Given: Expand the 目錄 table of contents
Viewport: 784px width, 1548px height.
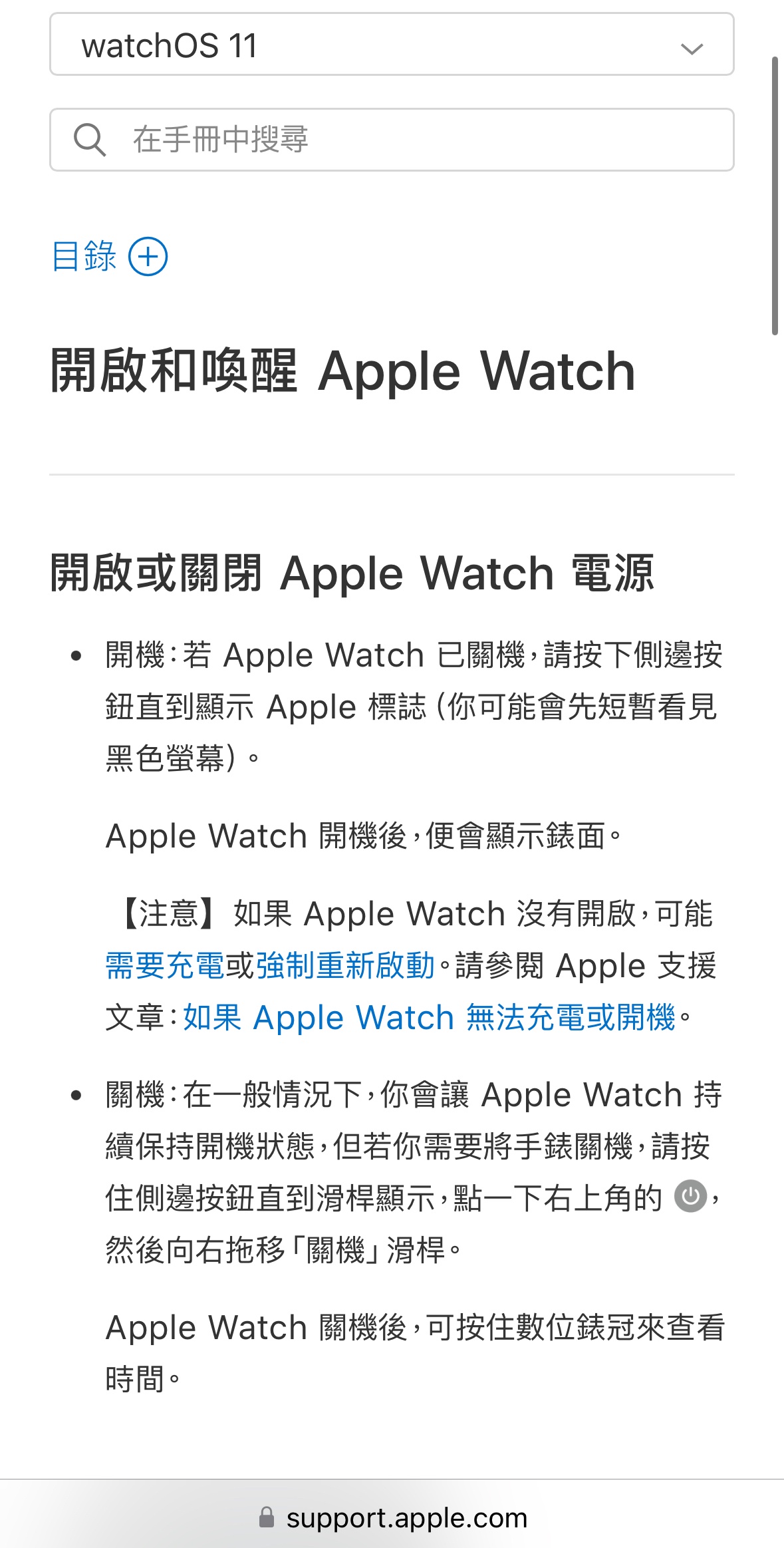Looking at the screenshot, I should pos(110,256).
